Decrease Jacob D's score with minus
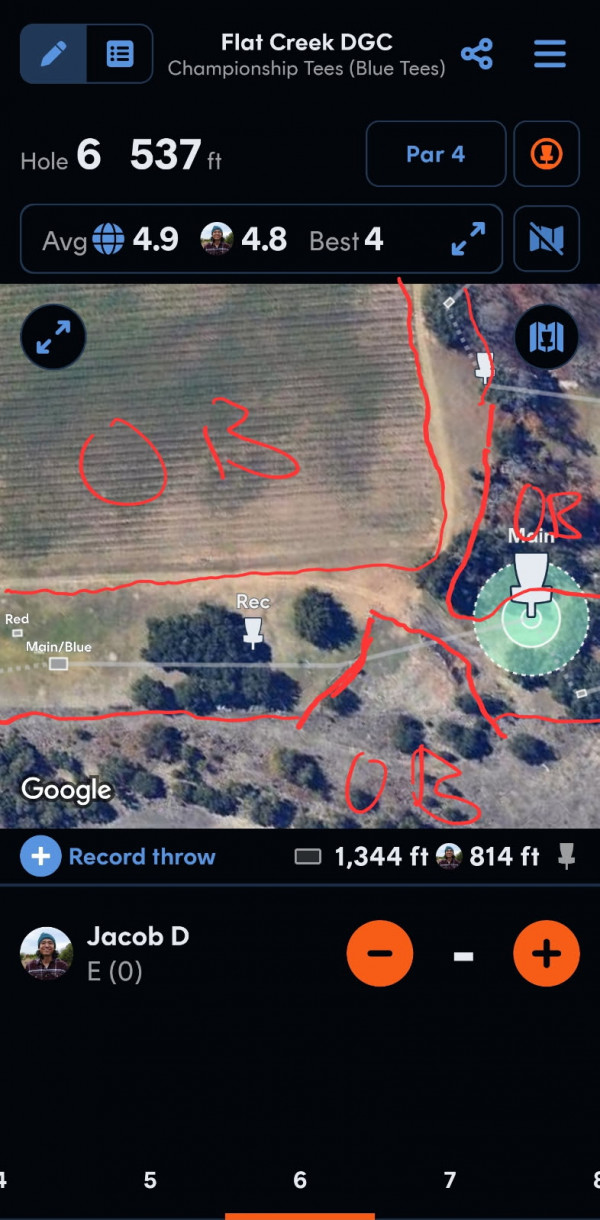Image resolution: width=600 pixels, height=1220 pixels. [380, 954]
